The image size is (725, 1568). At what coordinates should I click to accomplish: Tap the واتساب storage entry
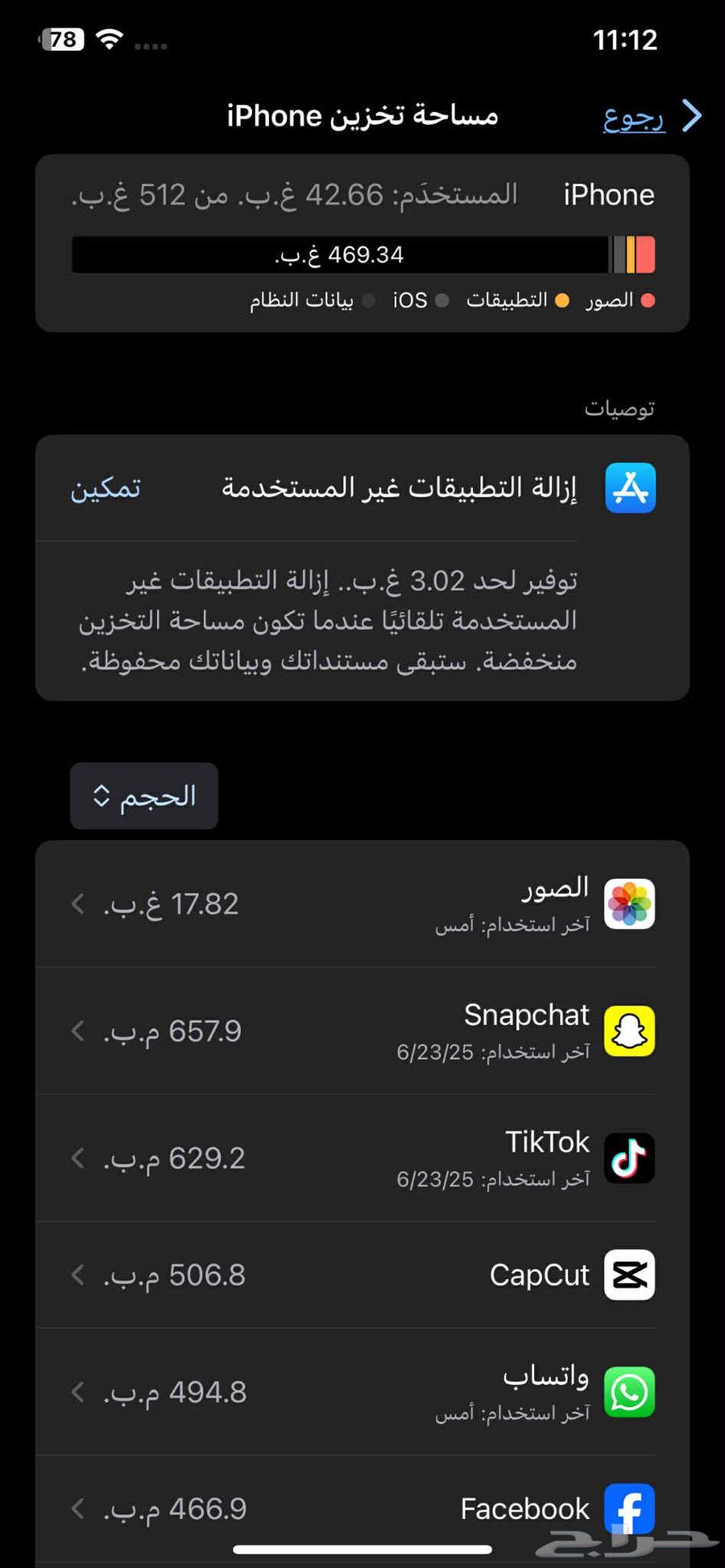click(362, 1392)
